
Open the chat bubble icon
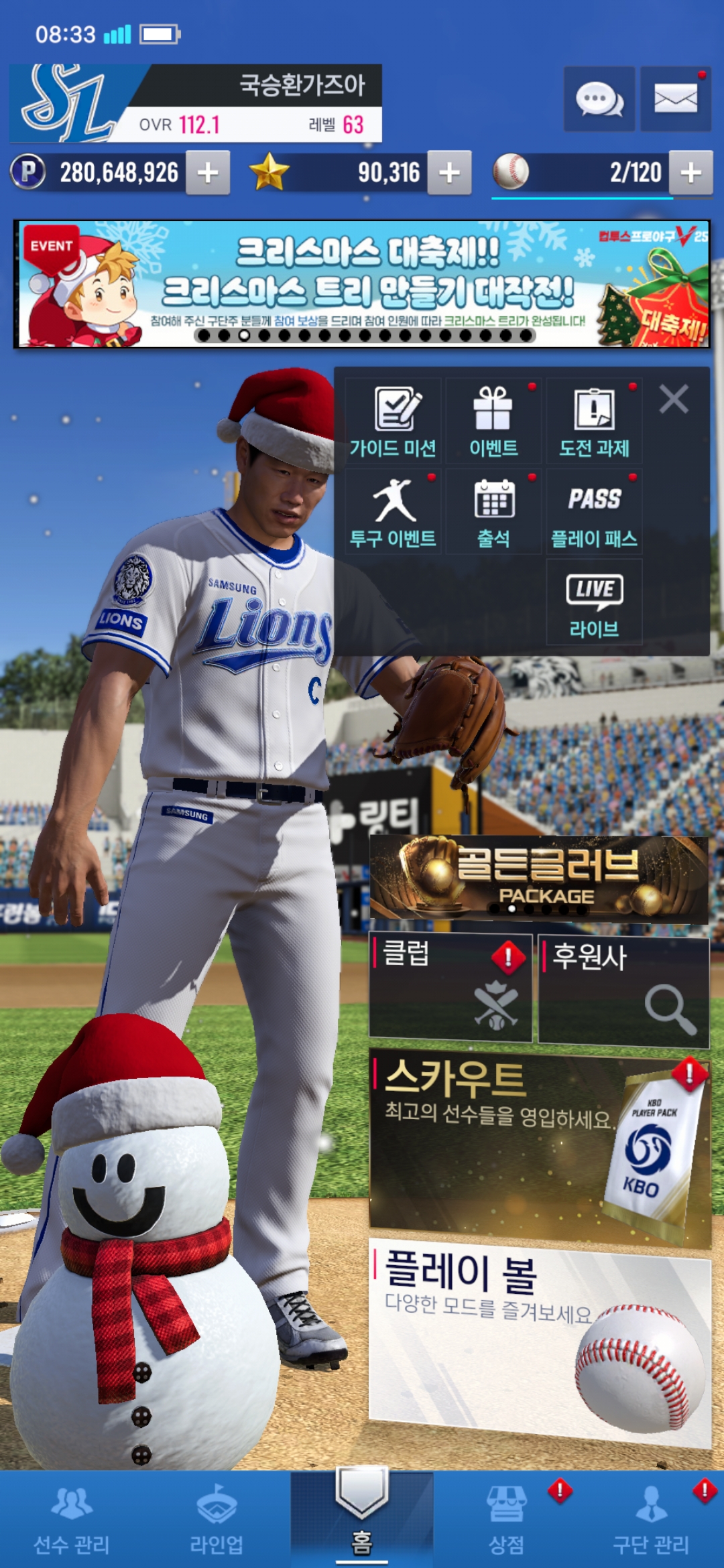599,99
